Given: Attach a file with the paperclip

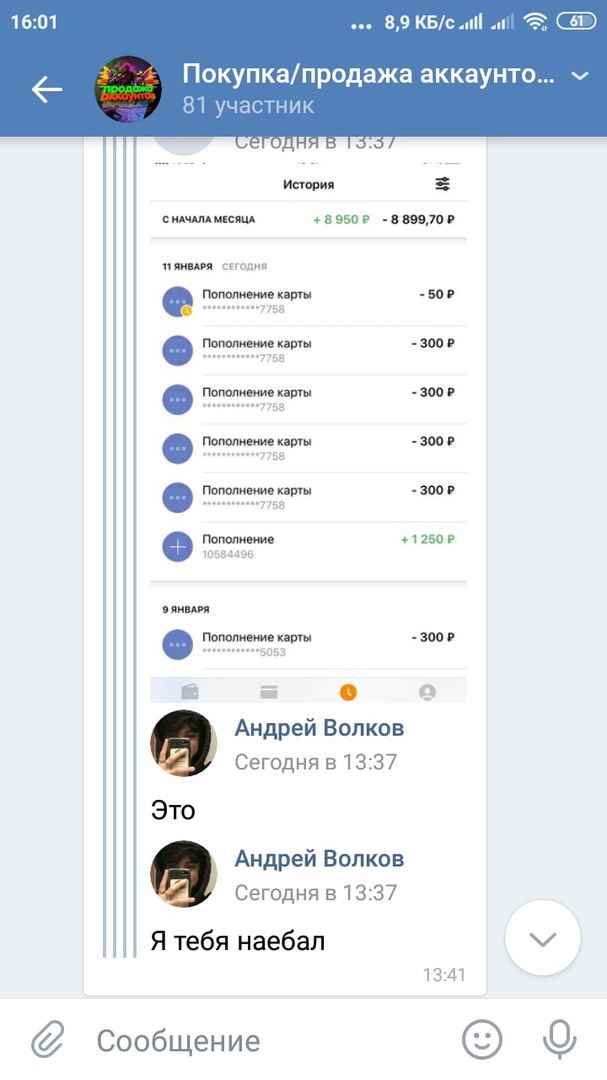Looking at the screenshot, I should point(46,1040).
